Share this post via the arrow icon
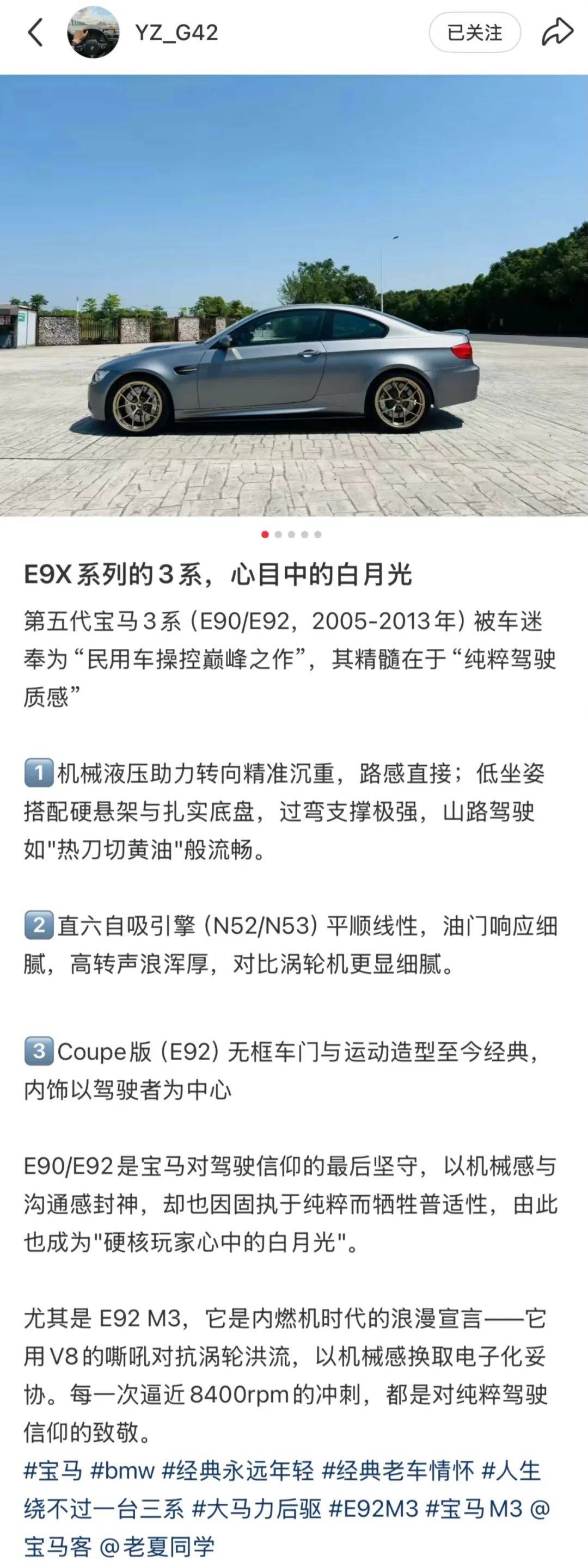This screenshot has width=588, height=1568. click(557, 32)
